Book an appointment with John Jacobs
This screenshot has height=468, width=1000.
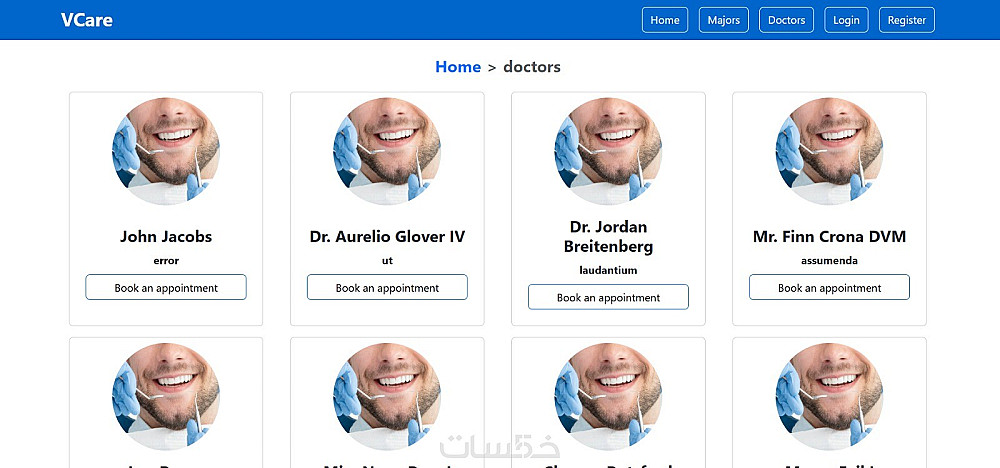tap(166, 288)
